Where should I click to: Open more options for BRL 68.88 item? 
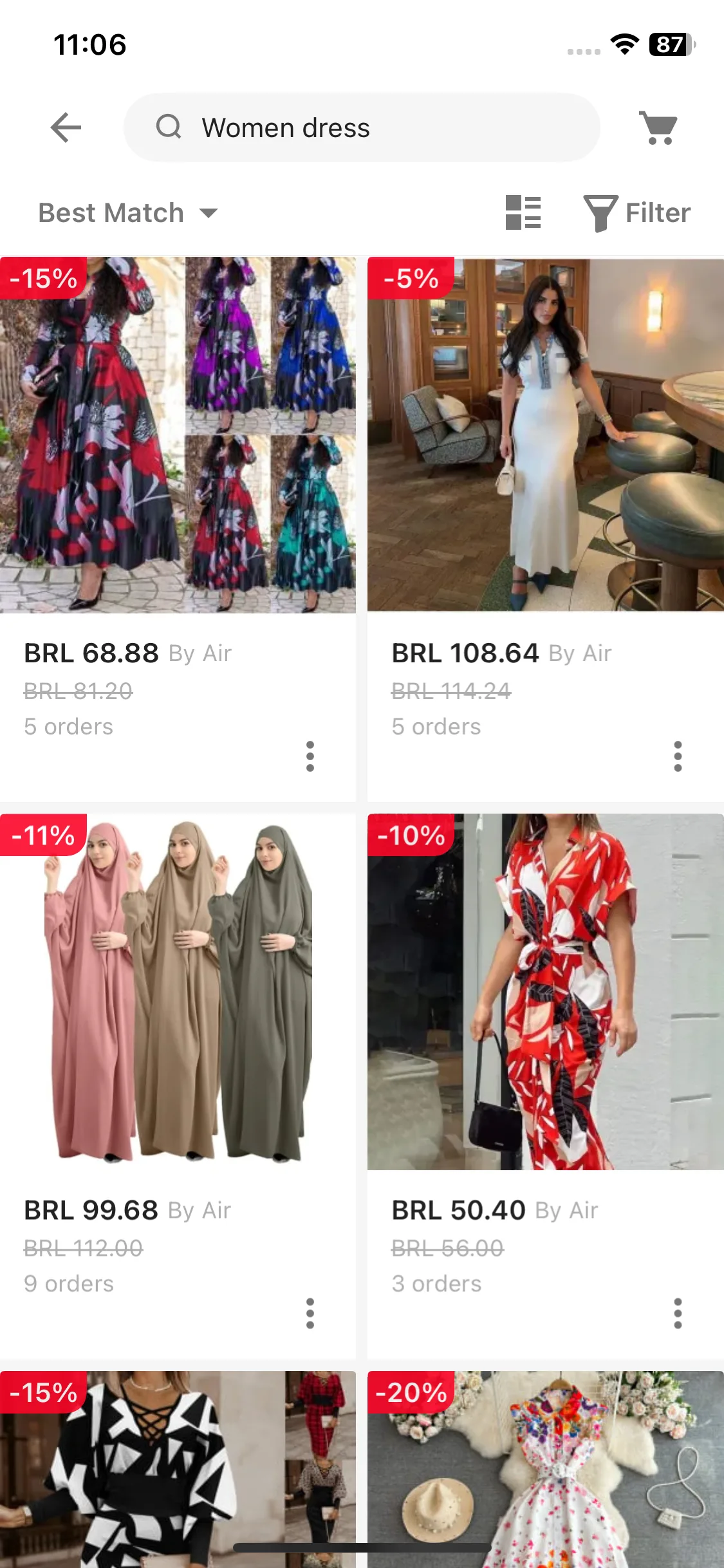(x=310, y=756)
